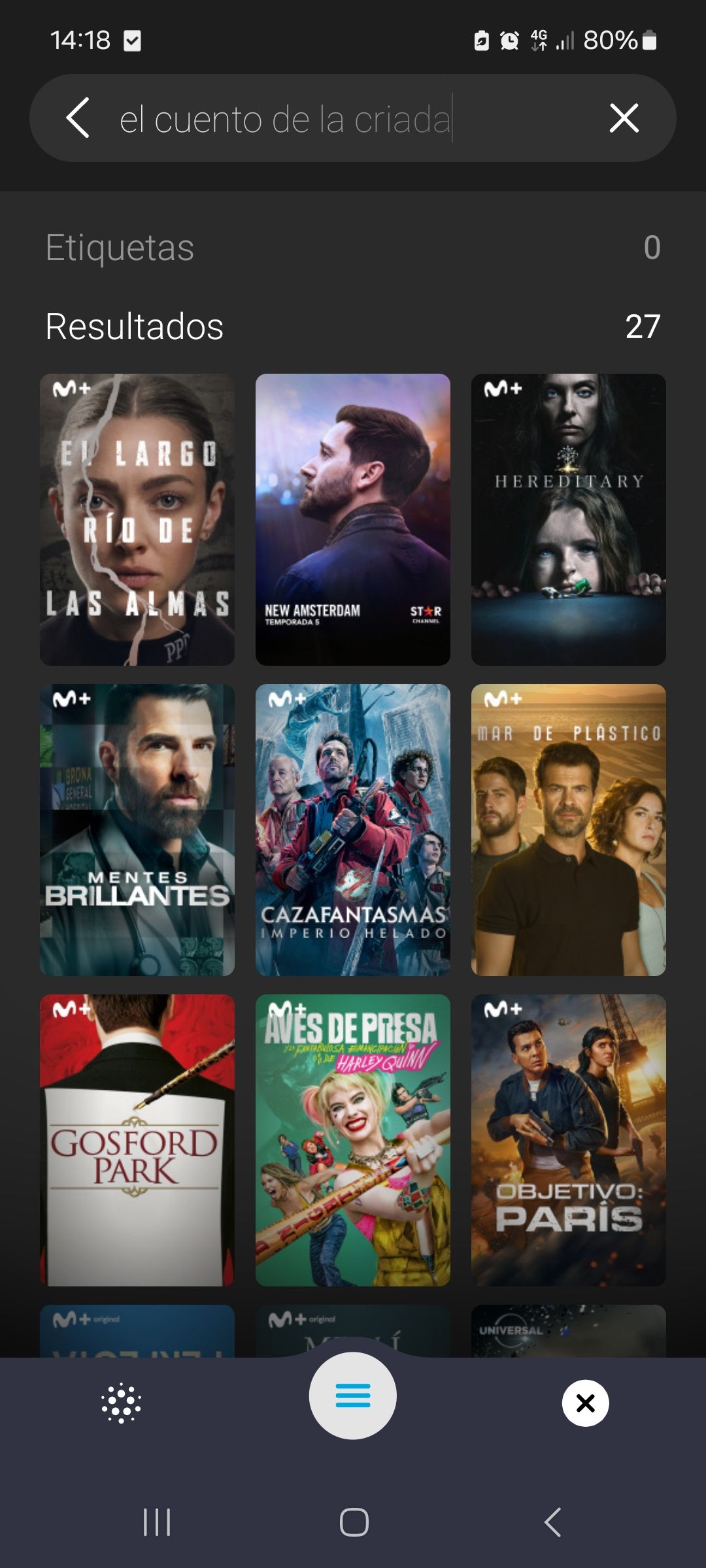Tap the dotted circle icon in bottom bar

pos(121,1403)
